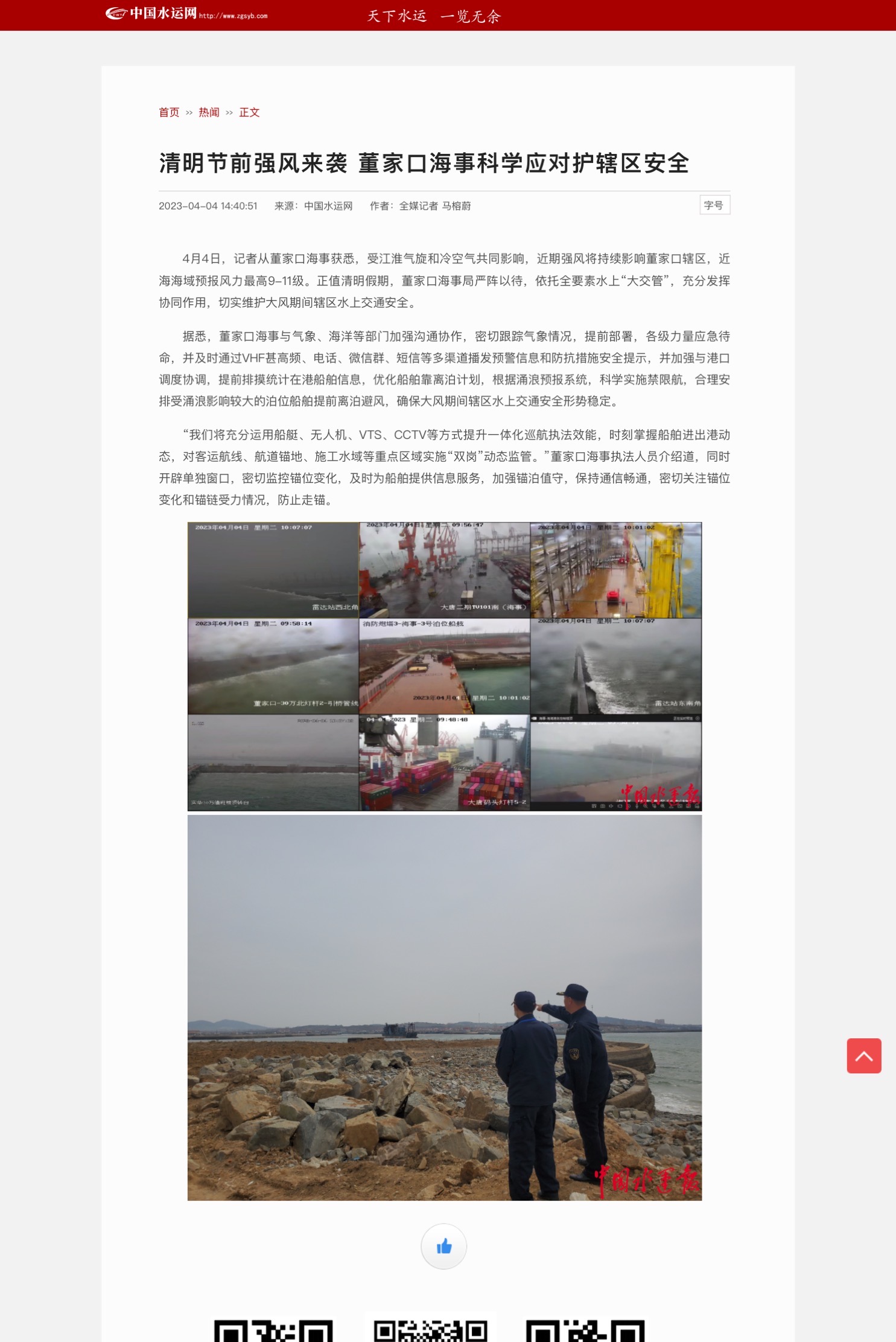Select the 正文 breadcrumb item
This screenshot has height=1342, width=896.
pos(249,112)
